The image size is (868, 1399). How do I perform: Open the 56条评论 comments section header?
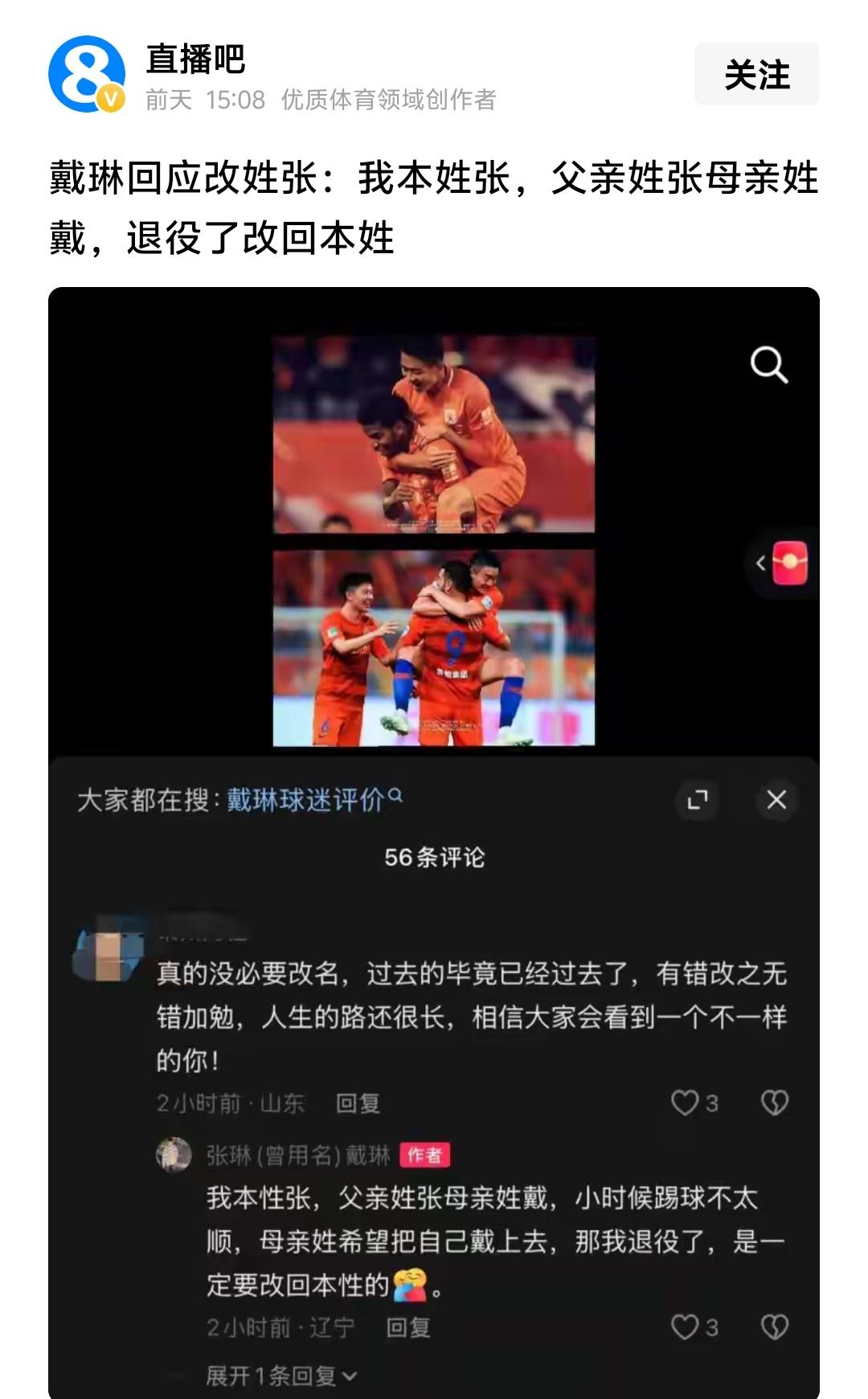434,857
